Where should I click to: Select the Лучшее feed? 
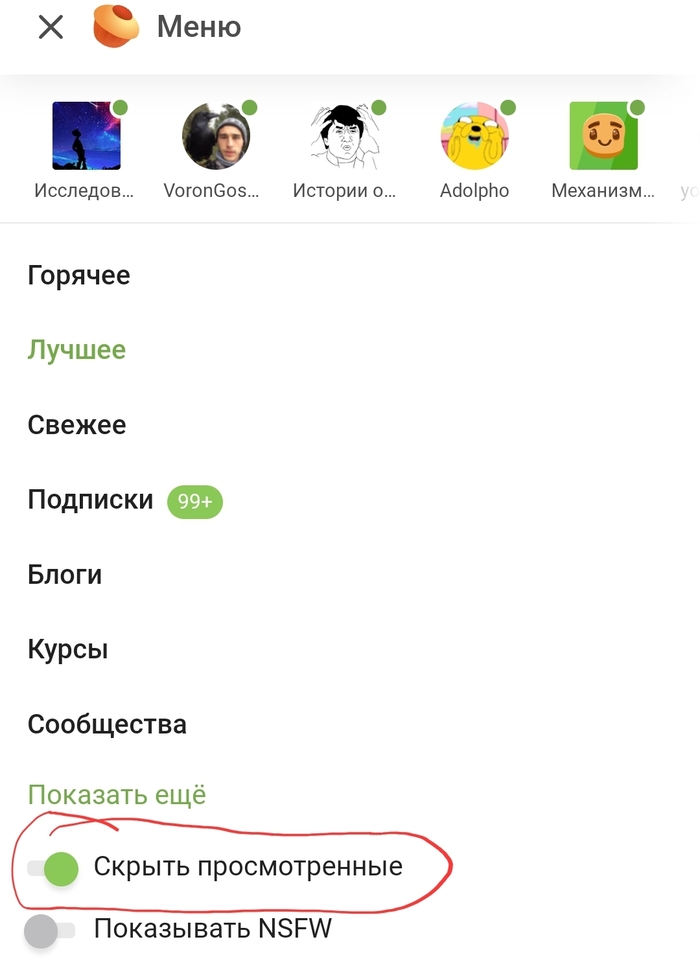click(77, 350)
